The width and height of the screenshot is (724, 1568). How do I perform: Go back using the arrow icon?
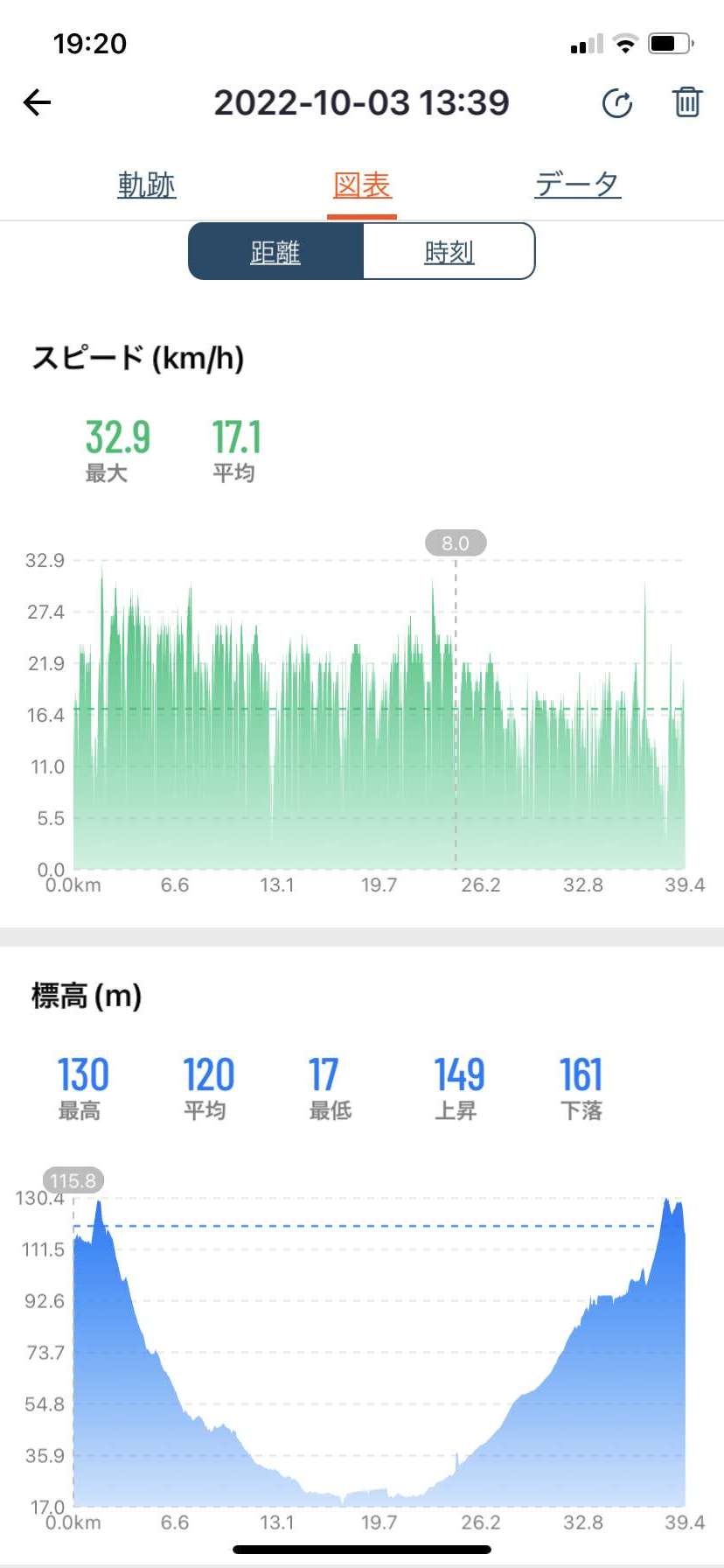[37, 102]
